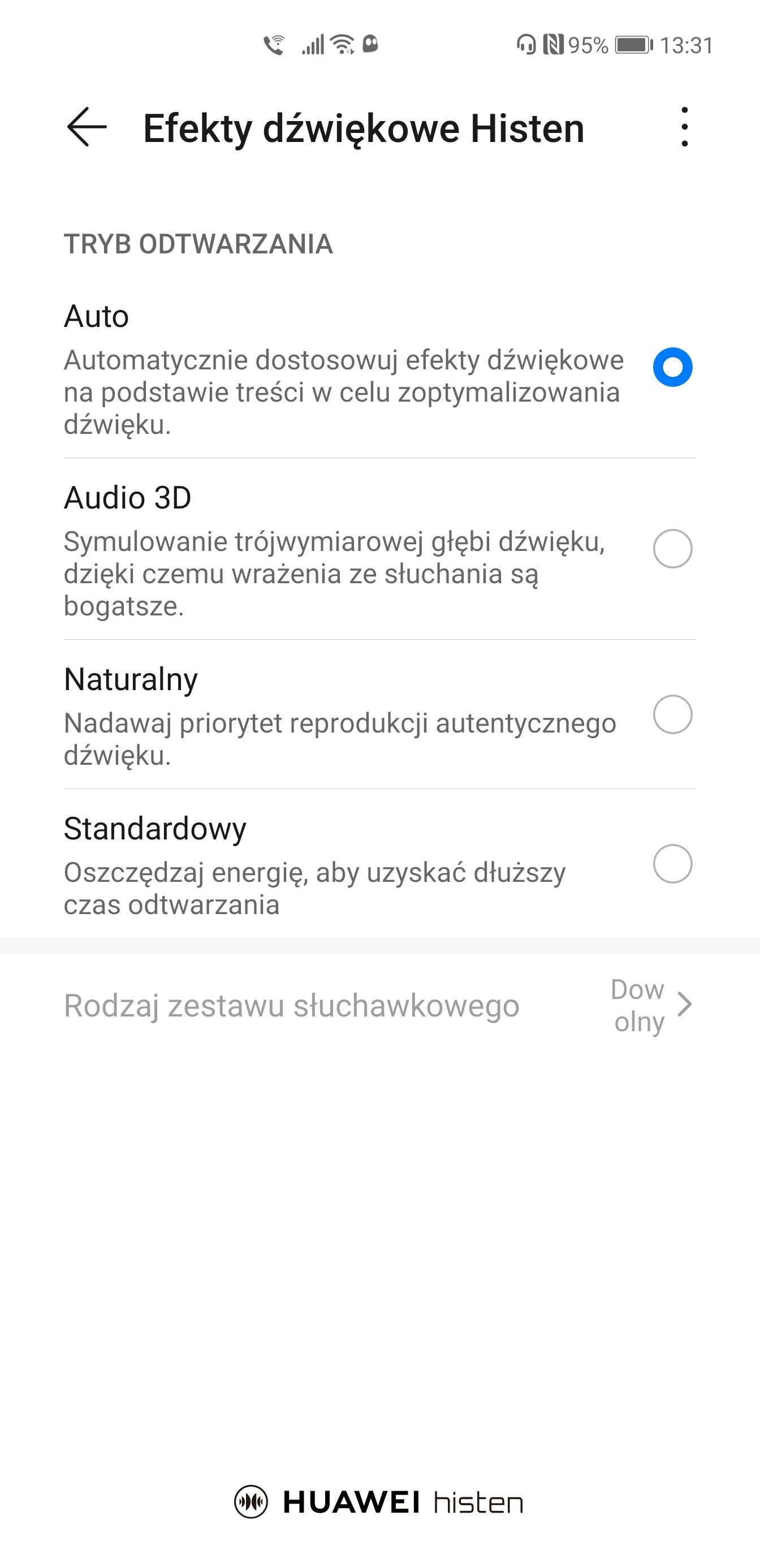Switch to the Naturalny mode

point(672,714)
